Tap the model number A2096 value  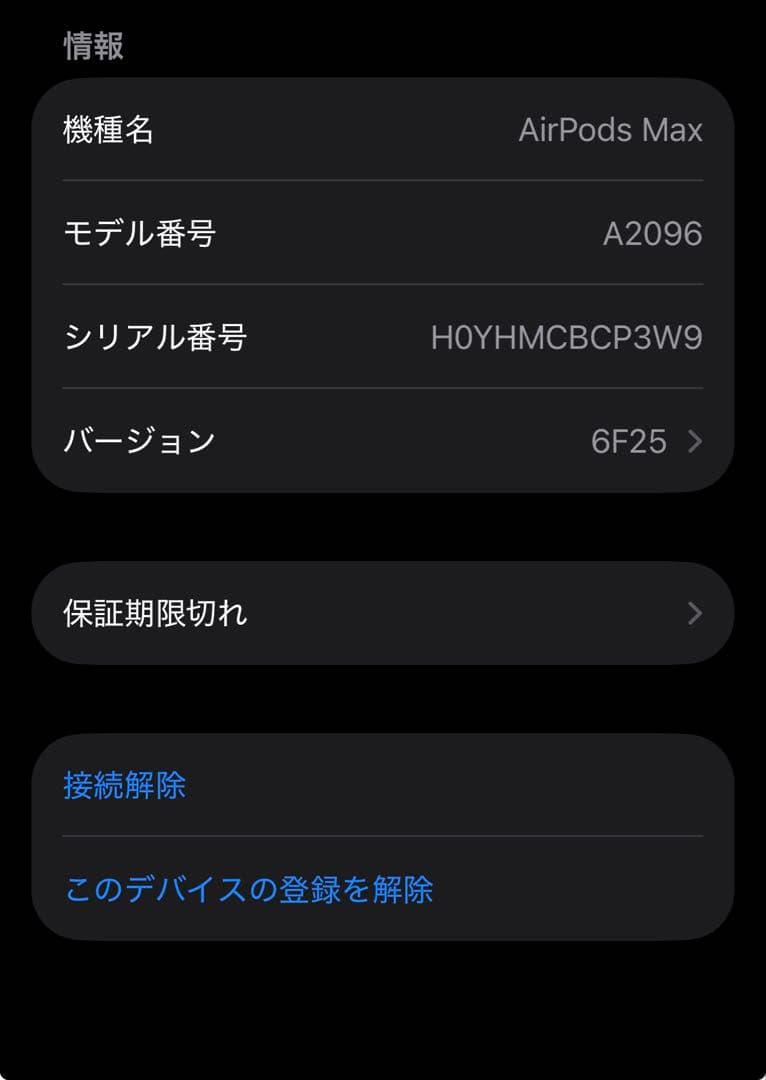(x=666, y=234)
